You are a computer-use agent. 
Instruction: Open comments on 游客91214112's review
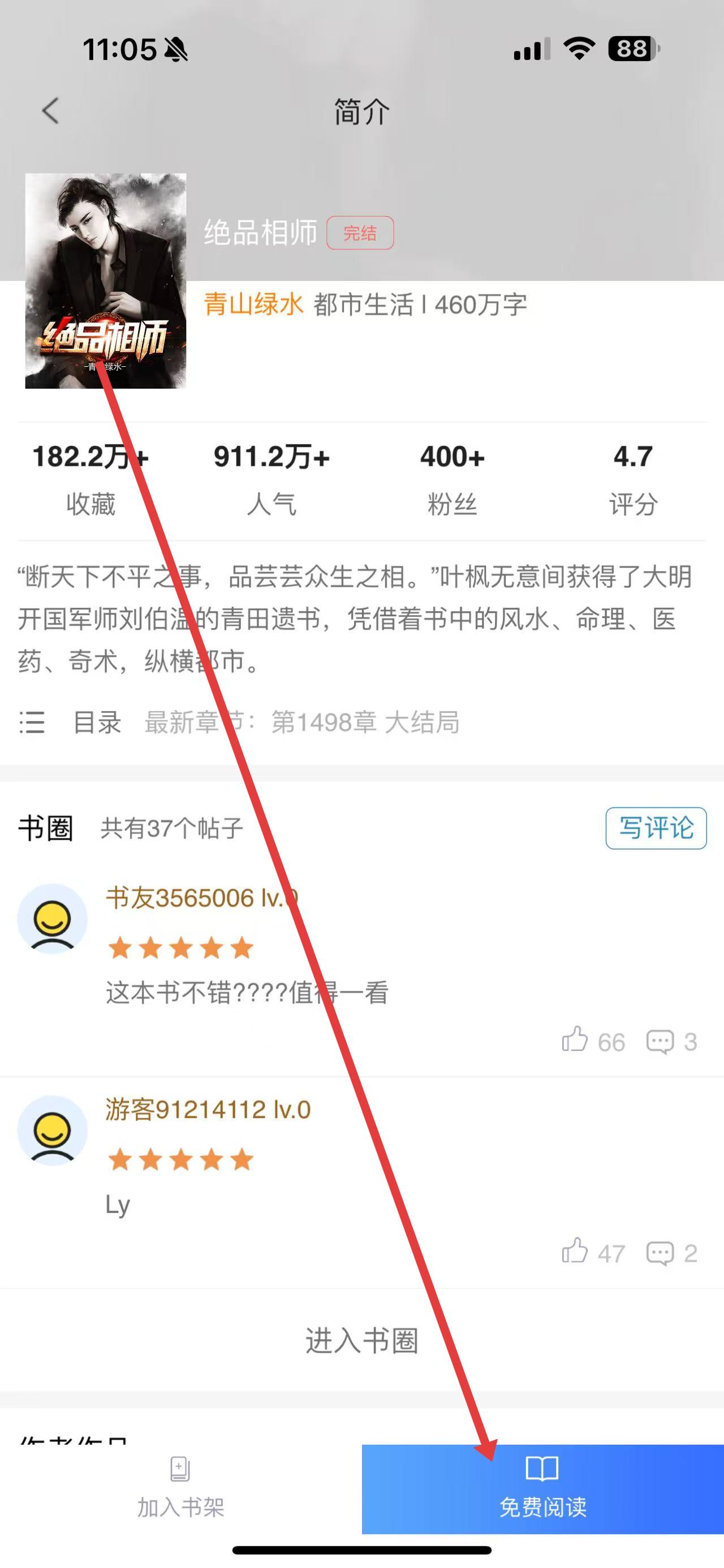(x=660, y=1253)
